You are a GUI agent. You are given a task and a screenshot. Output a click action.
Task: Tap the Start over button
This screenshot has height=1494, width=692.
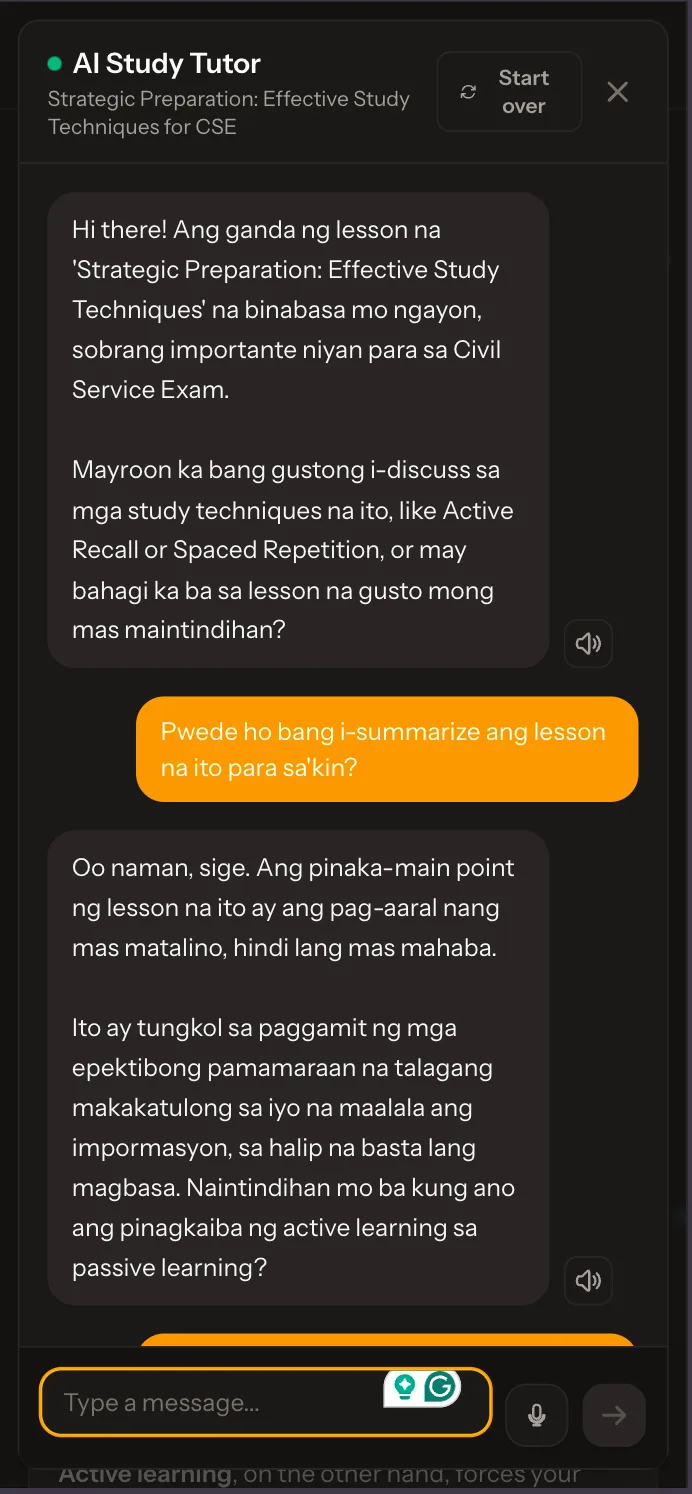[x=509, y=92]
